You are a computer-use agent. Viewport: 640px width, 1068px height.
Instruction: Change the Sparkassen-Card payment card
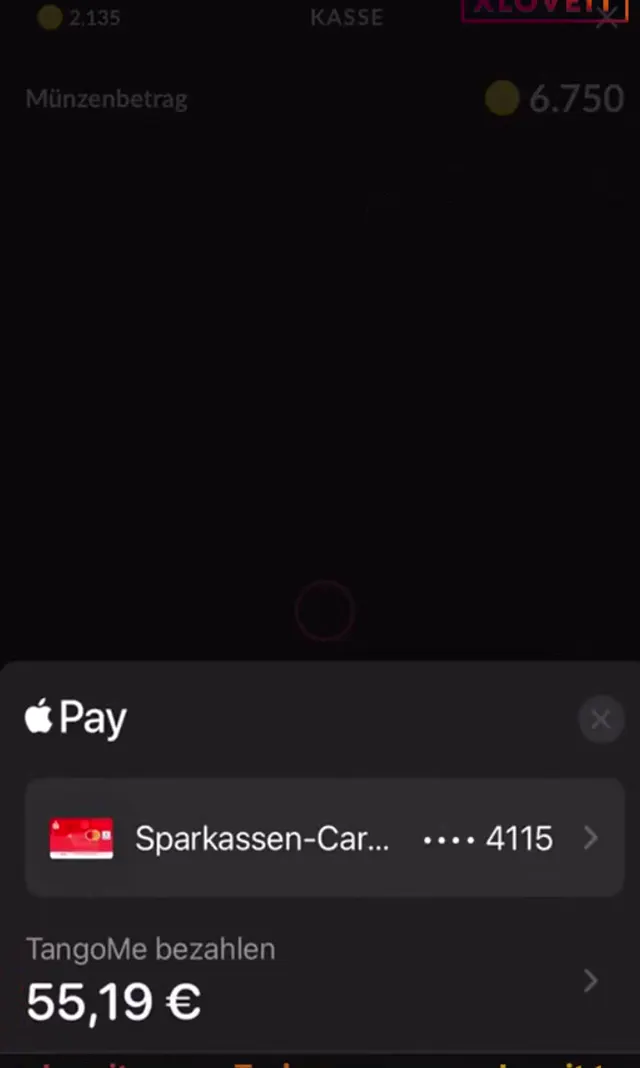click(x=325, y=838)
